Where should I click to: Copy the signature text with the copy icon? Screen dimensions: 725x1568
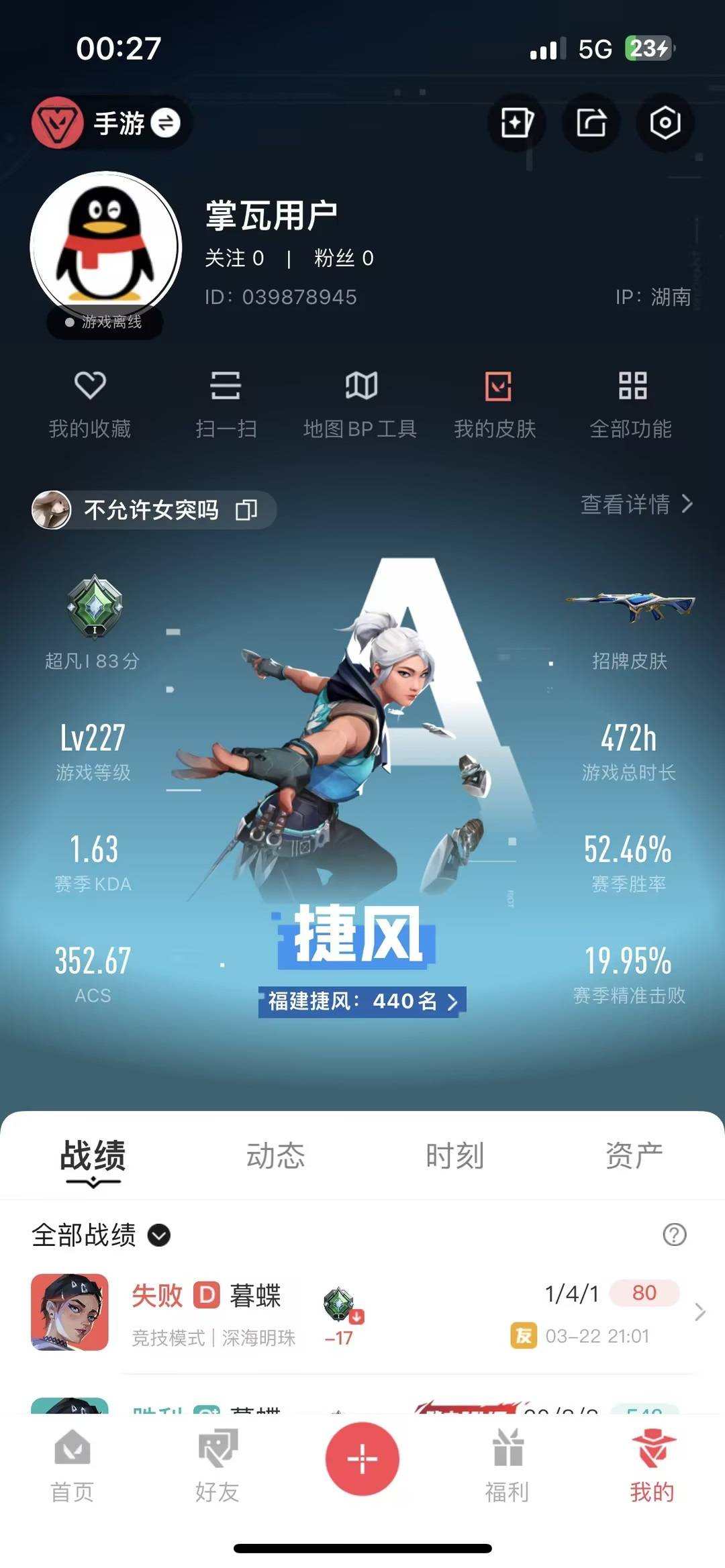(x=248, y=510)
